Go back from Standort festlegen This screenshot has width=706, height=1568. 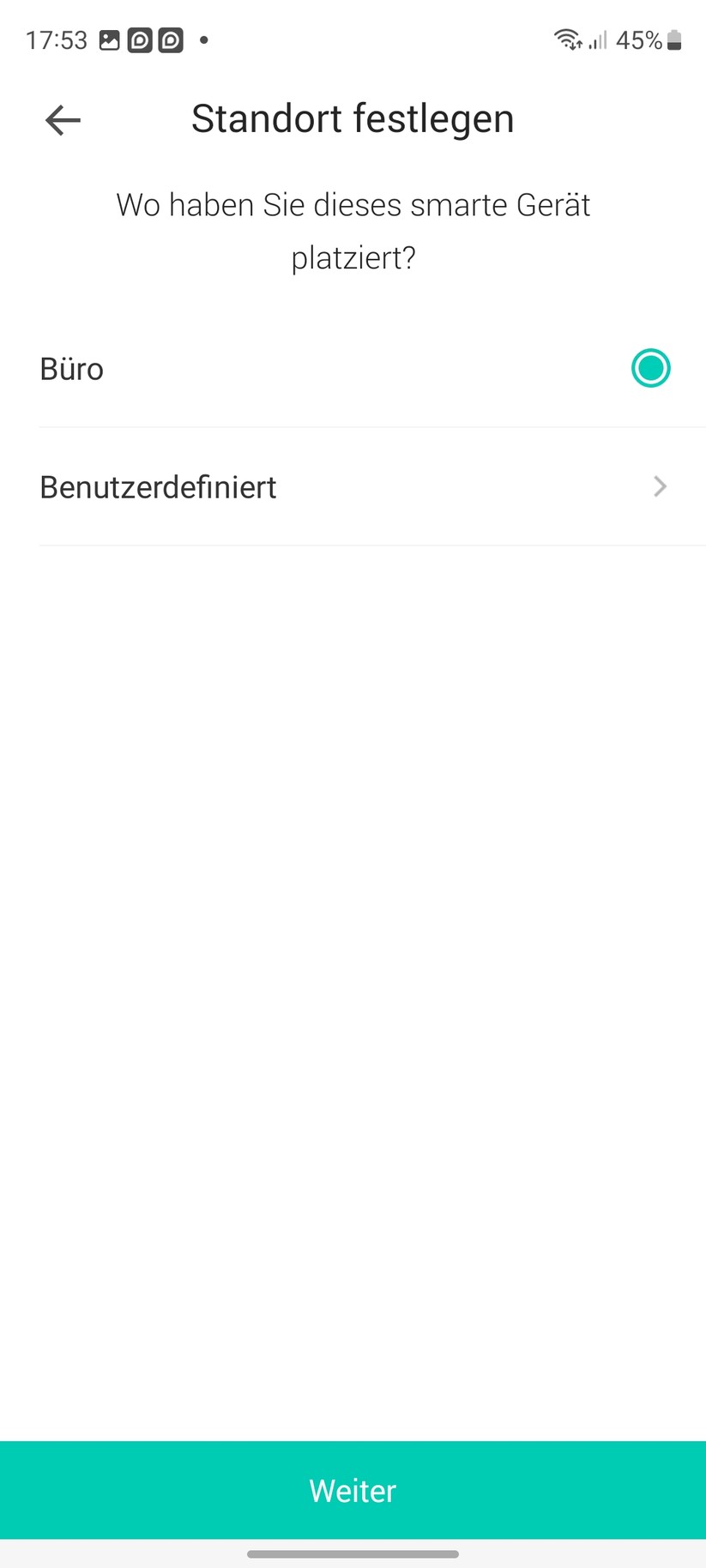pos(63,120)
